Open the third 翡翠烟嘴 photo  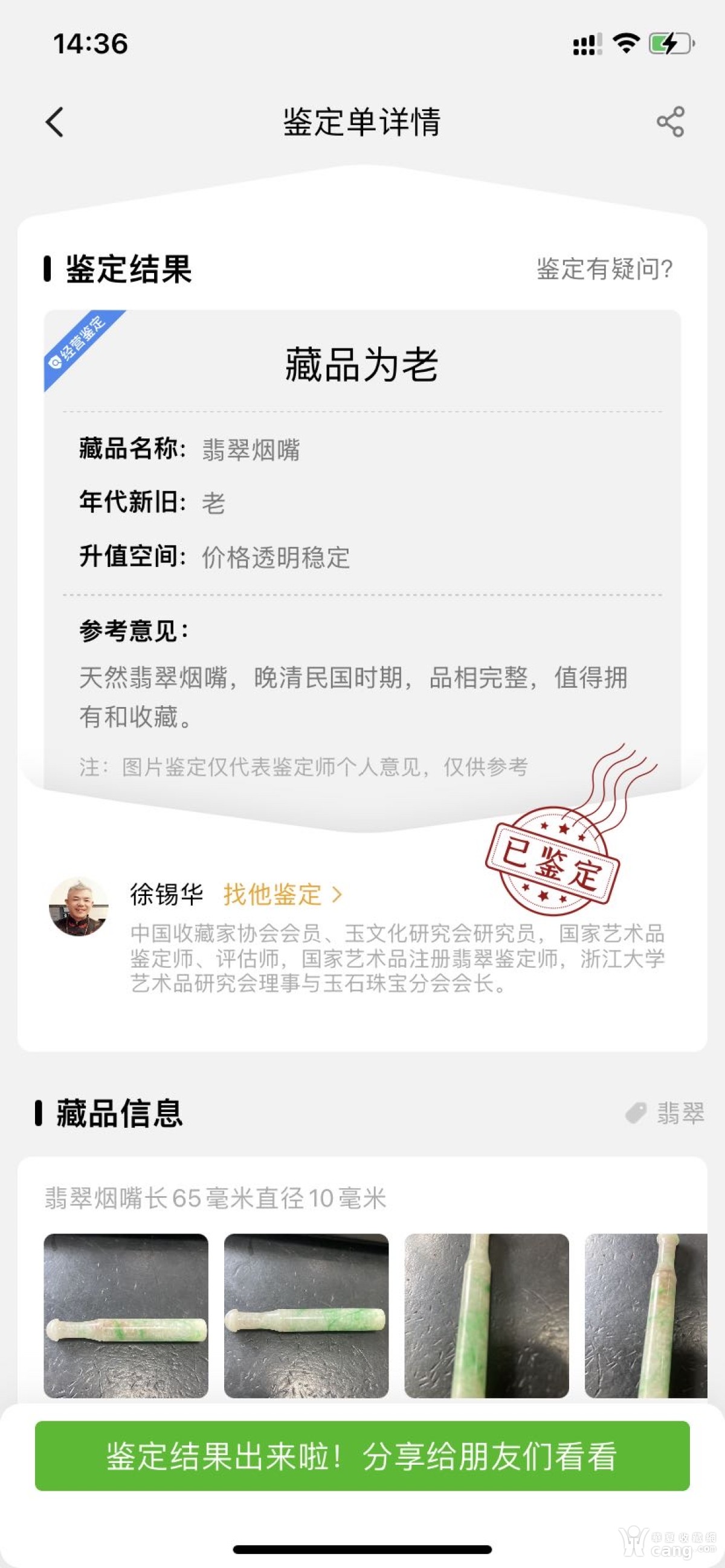[x=487, y=1316]
